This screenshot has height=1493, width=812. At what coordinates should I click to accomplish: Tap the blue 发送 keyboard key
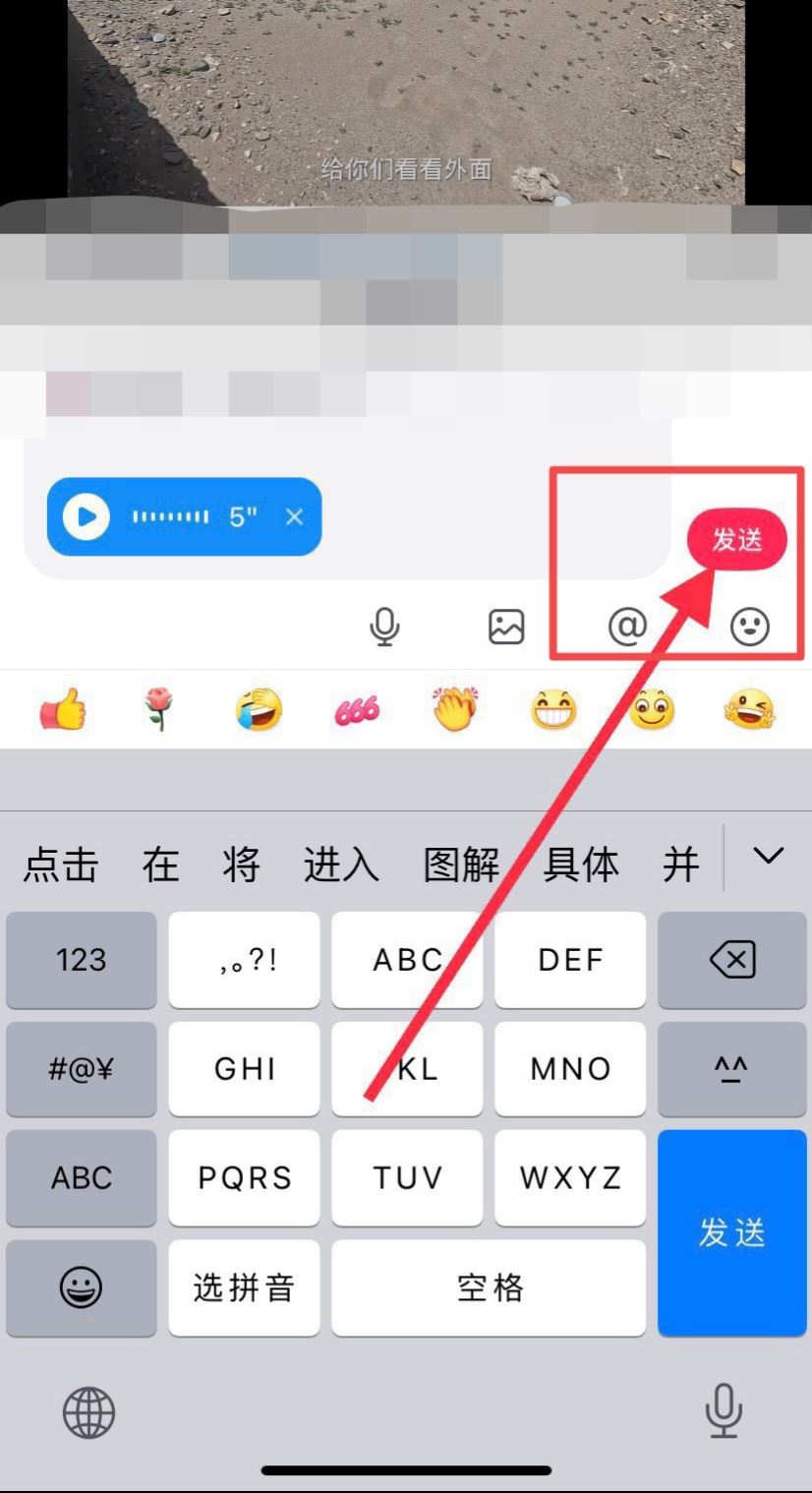732,1232
